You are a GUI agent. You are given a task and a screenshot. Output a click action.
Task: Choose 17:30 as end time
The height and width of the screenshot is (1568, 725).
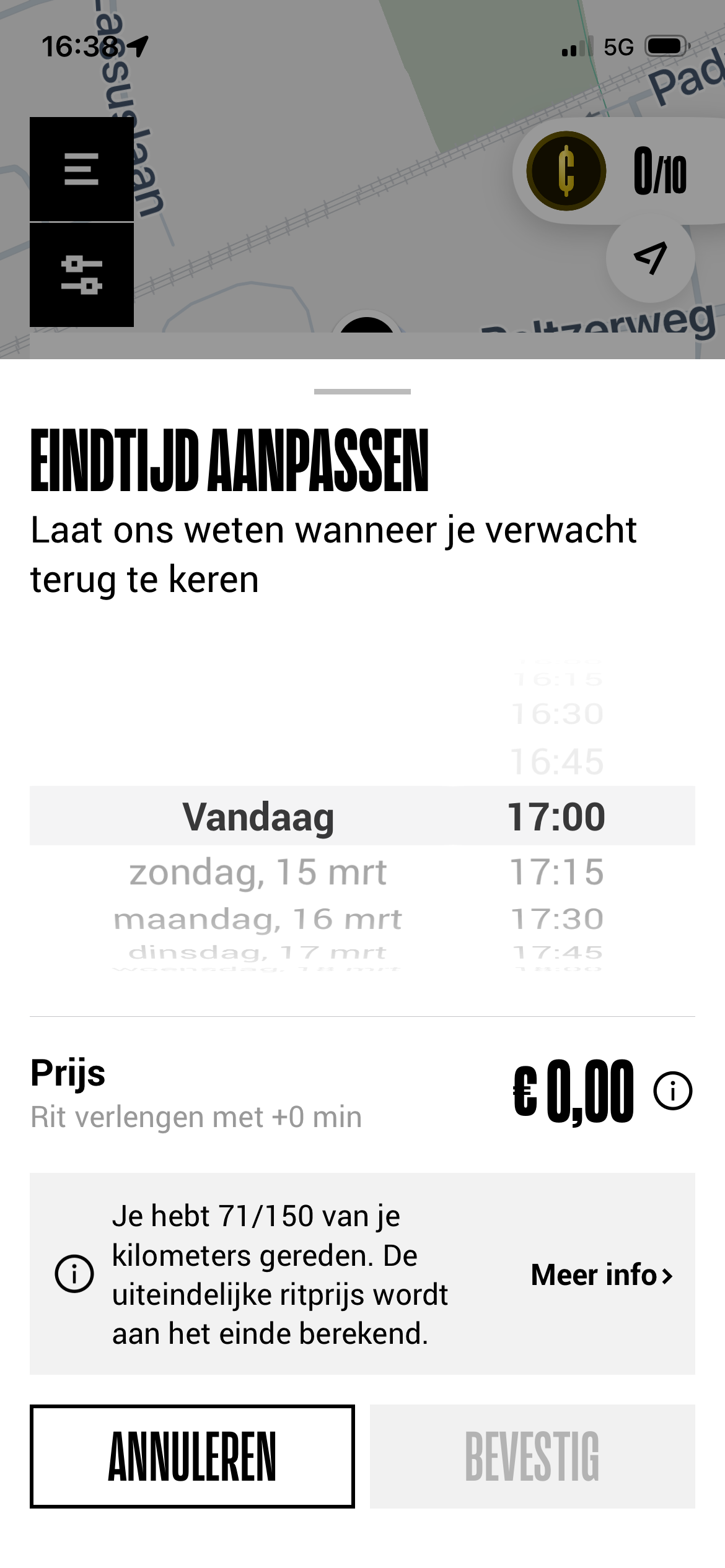(x=556, y=919)
